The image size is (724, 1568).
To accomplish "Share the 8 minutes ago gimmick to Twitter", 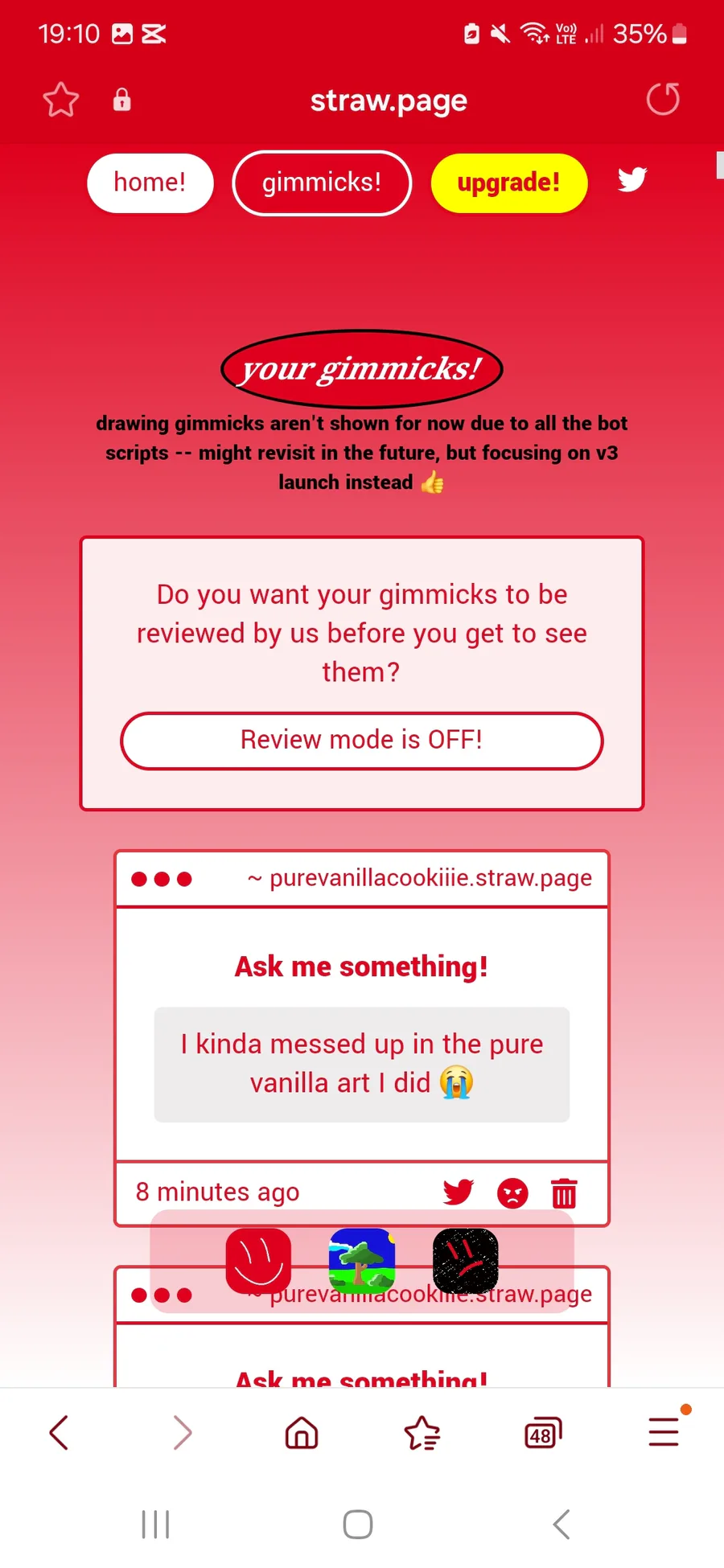I will point(458,1192).
